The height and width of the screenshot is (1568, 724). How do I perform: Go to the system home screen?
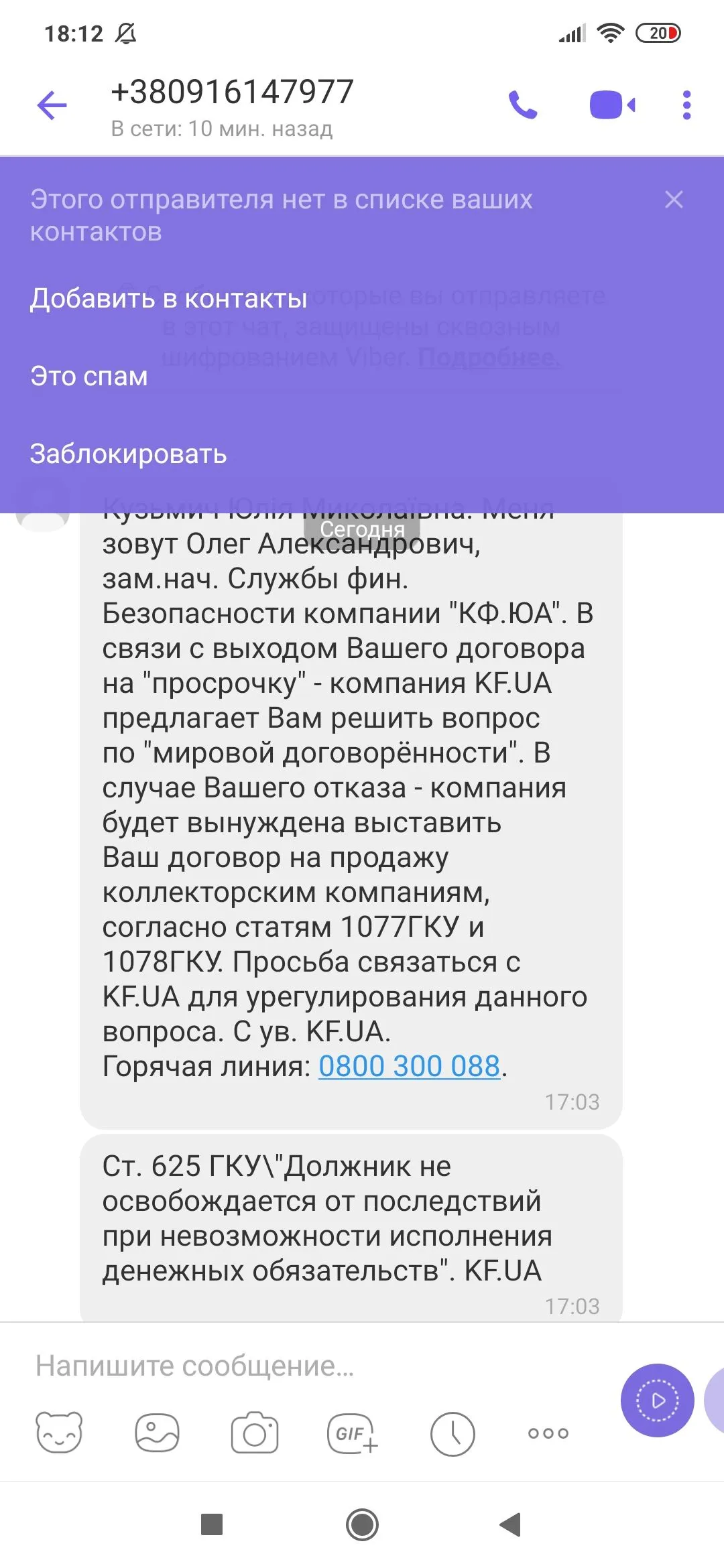pos(362,1525)
